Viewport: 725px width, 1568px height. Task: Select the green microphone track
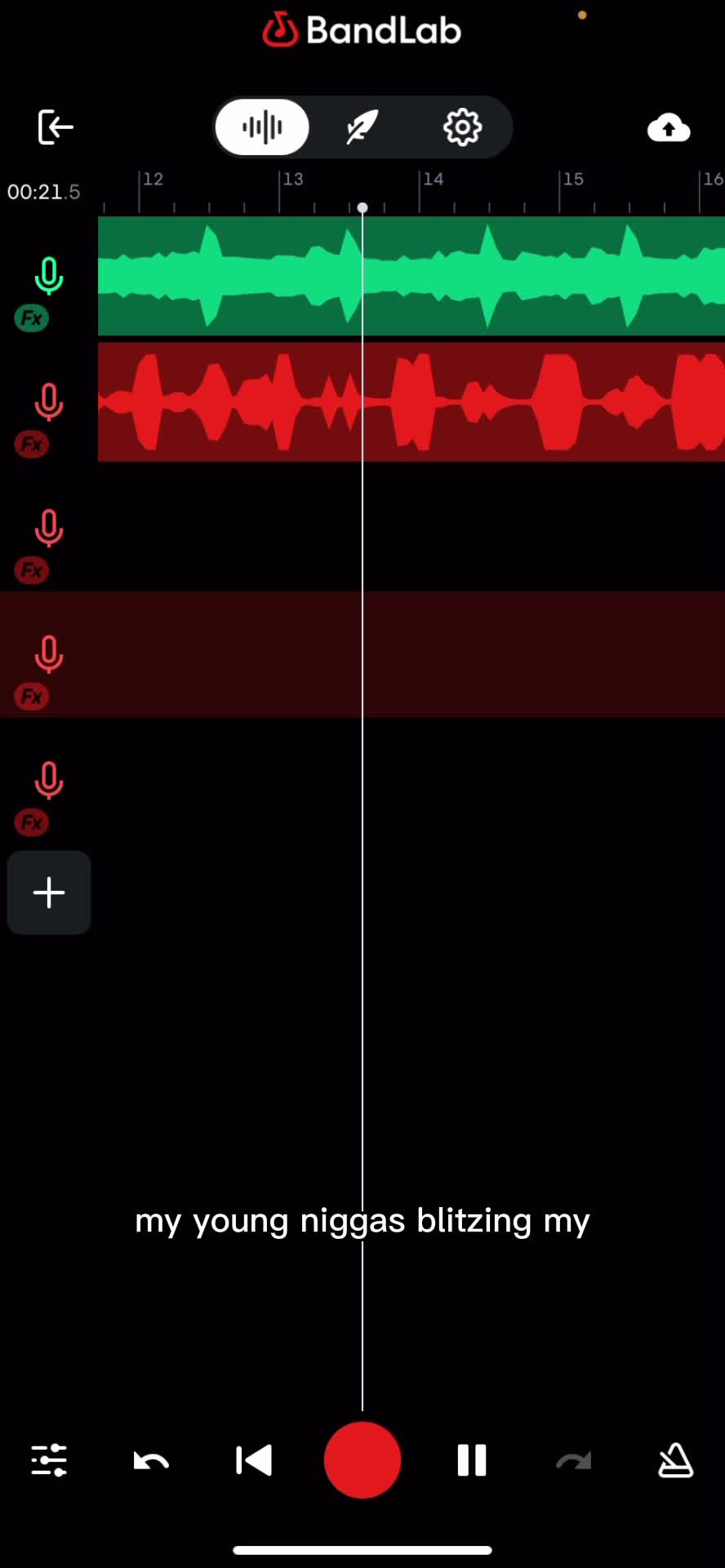coord(49,276)
